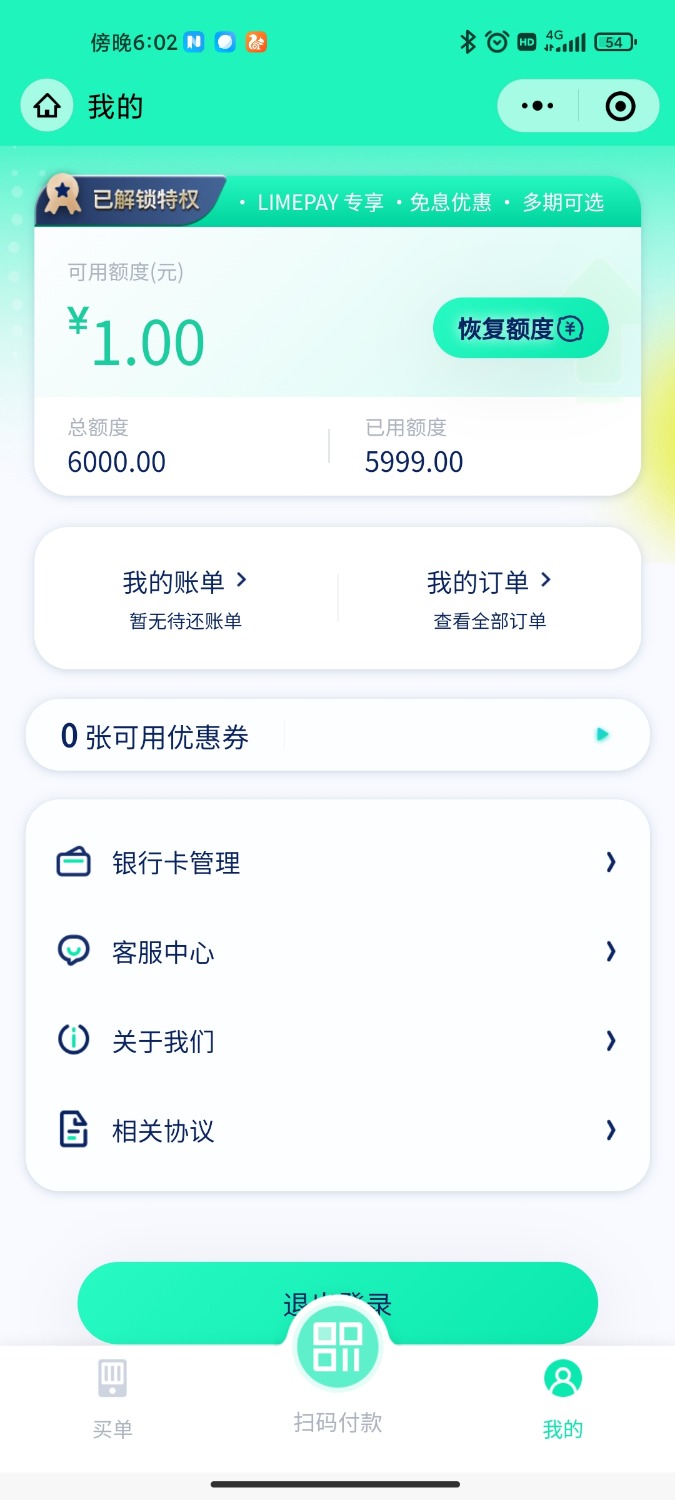This screenshot has width=675, height=1500.
Task: Open 客服中心
Action: (x=337, y=952)
